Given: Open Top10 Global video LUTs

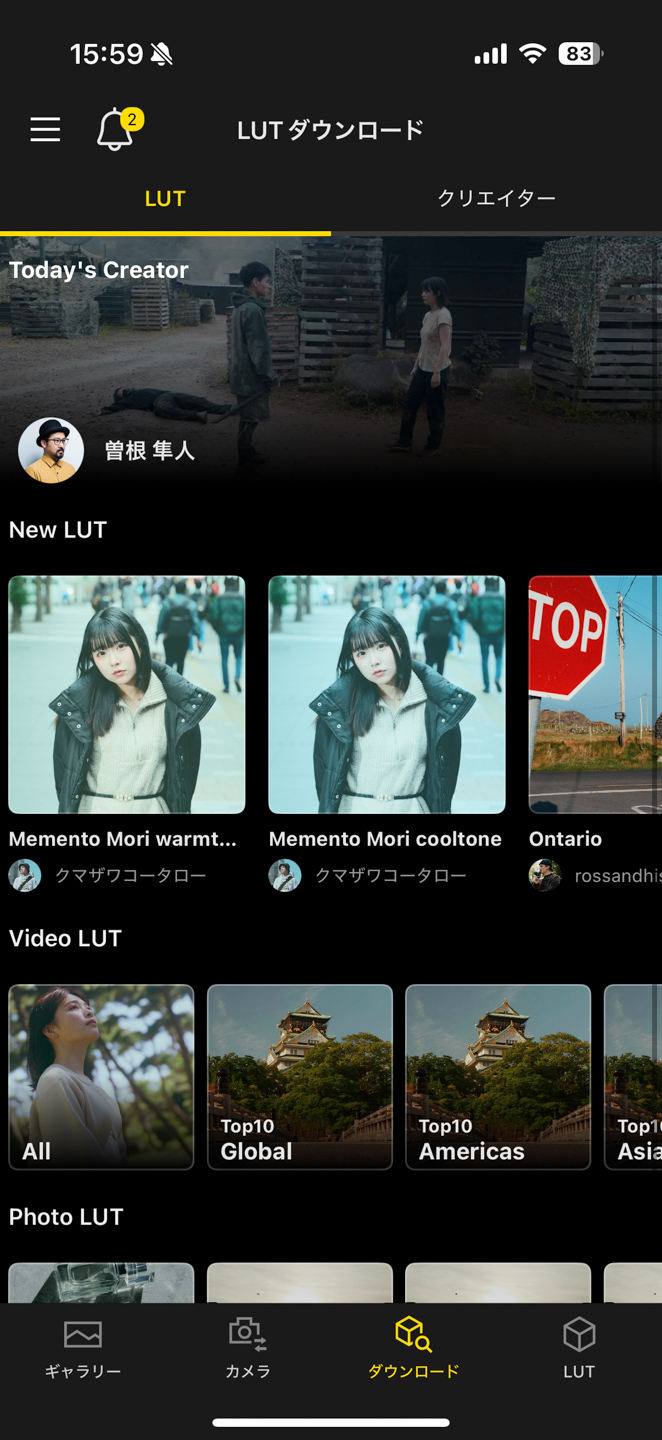Looking at the screenshot, I should click(x=300, y=1077).
